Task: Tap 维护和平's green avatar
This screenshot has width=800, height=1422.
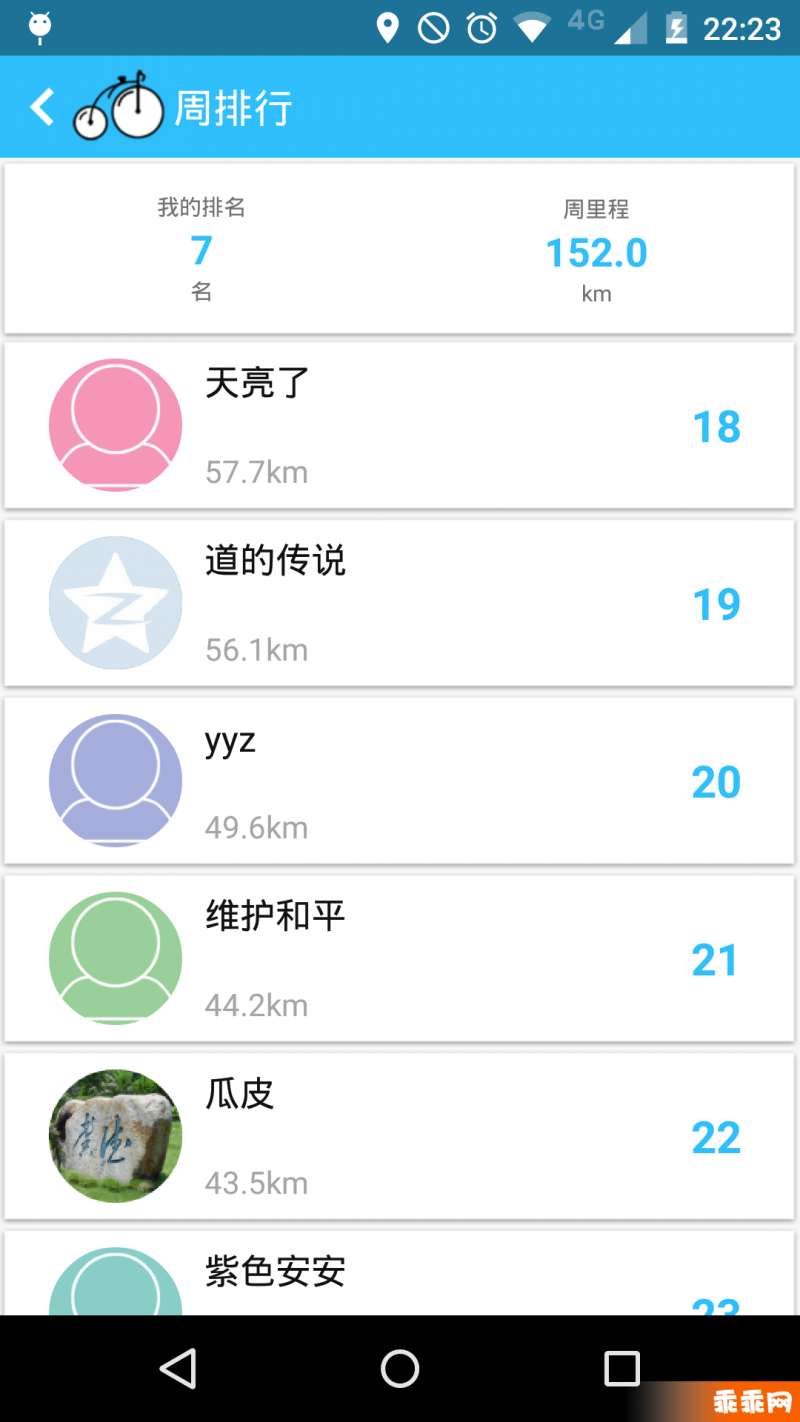Action: point(115,957)
